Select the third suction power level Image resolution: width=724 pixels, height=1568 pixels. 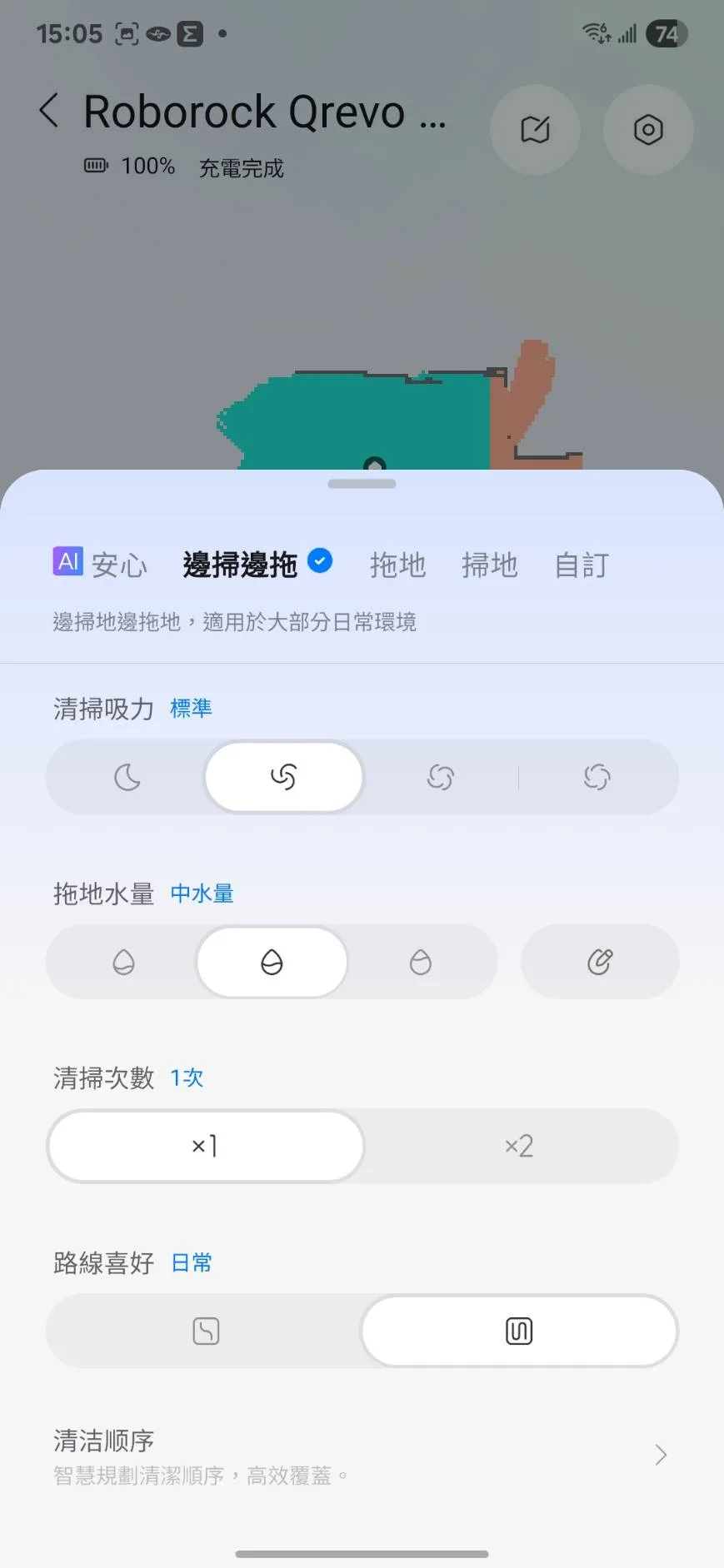440,778
